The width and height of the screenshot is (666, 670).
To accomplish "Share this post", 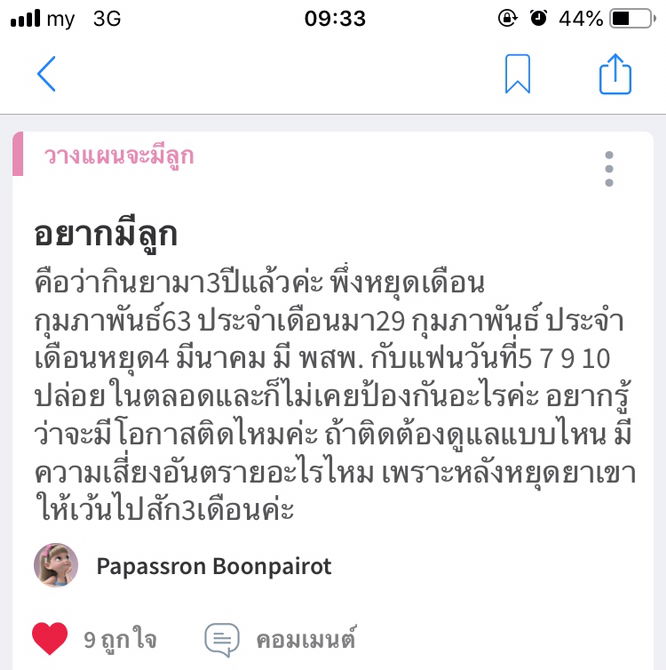I will (615, 74).
